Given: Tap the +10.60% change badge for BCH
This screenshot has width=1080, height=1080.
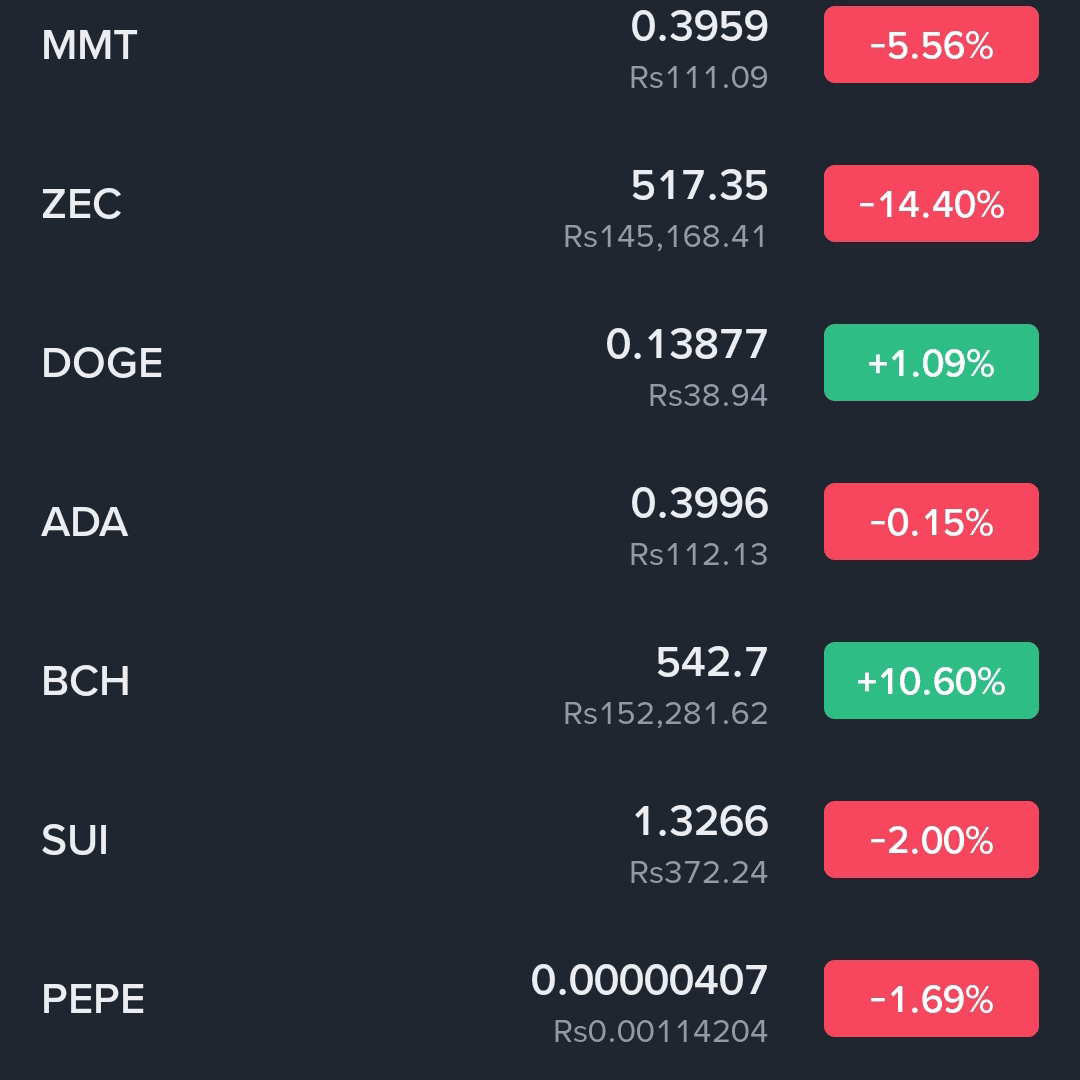Looking at the screenshot, I should (931, 681).
